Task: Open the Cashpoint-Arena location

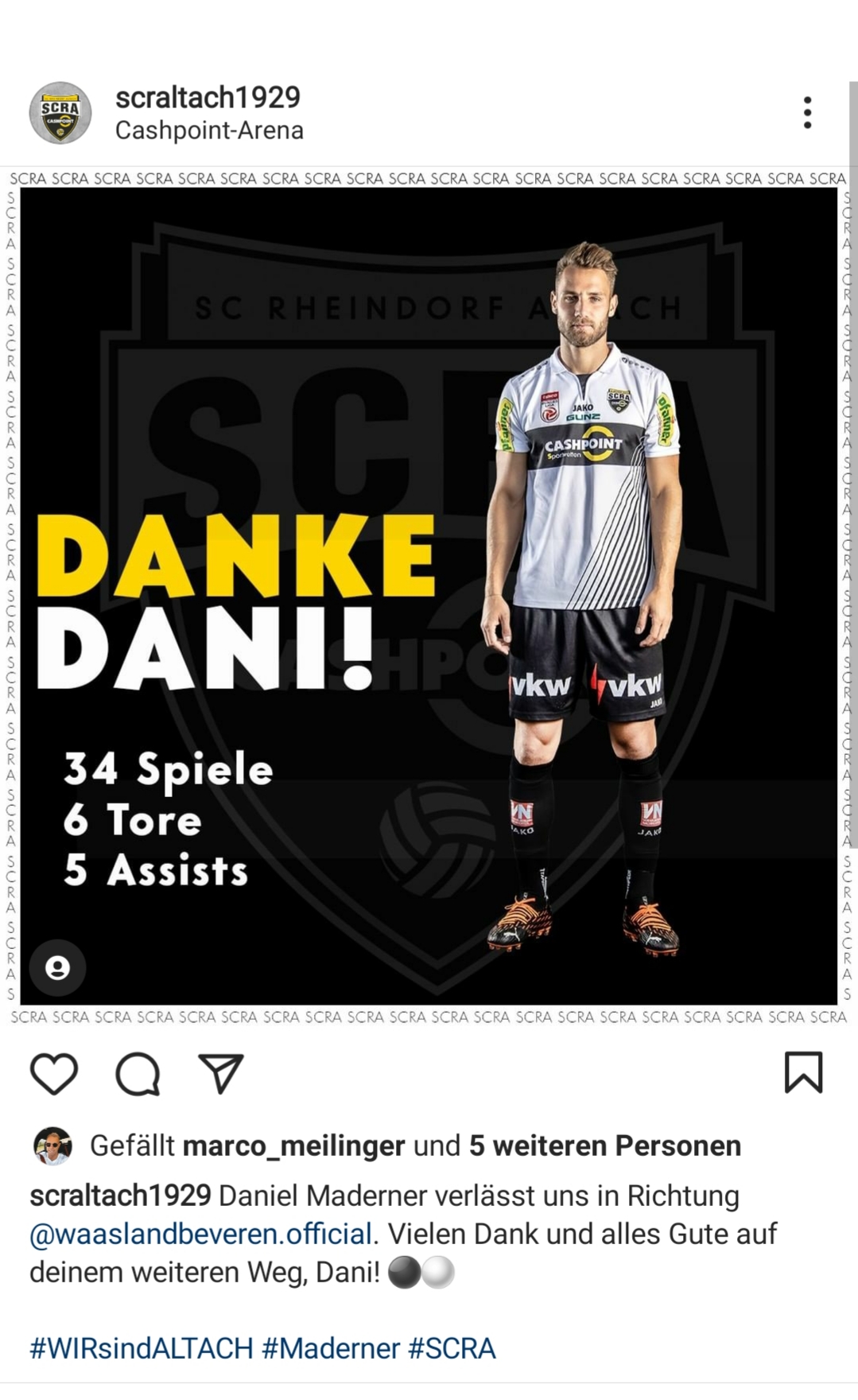Action: [209, 130]
